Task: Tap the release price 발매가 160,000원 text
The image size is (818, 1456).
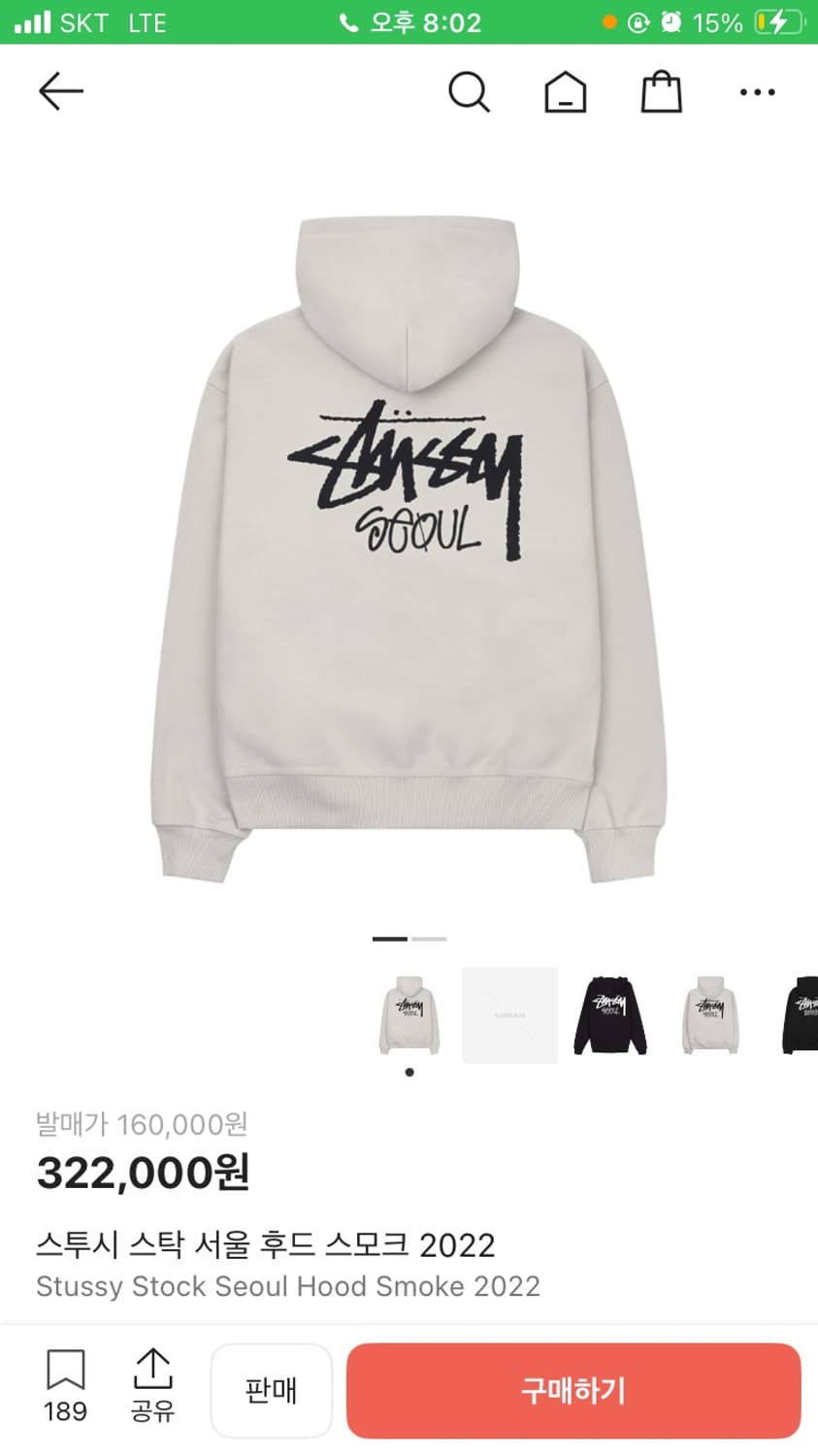Action: click(143, 1124)
